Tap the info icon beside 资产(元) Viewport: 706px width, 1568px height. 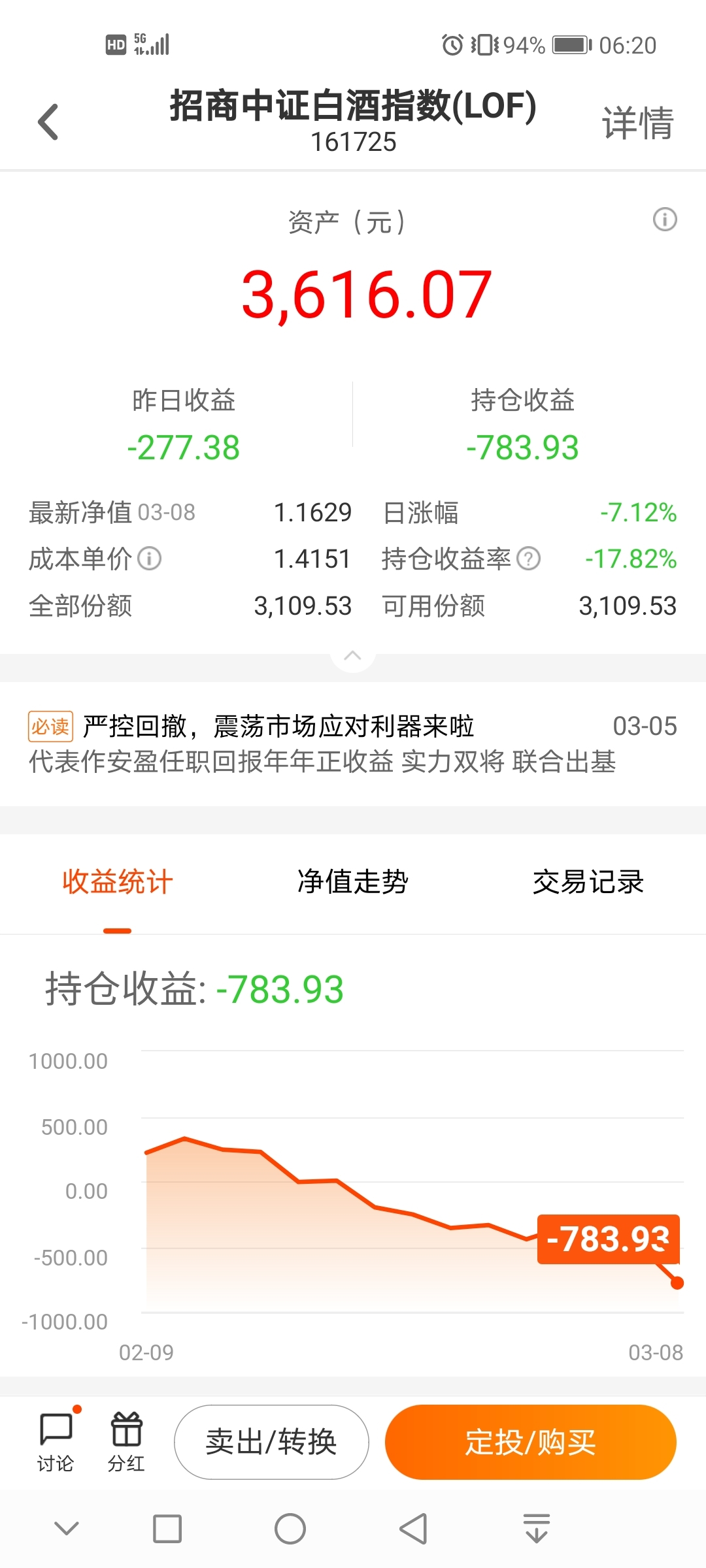[665, 220]
